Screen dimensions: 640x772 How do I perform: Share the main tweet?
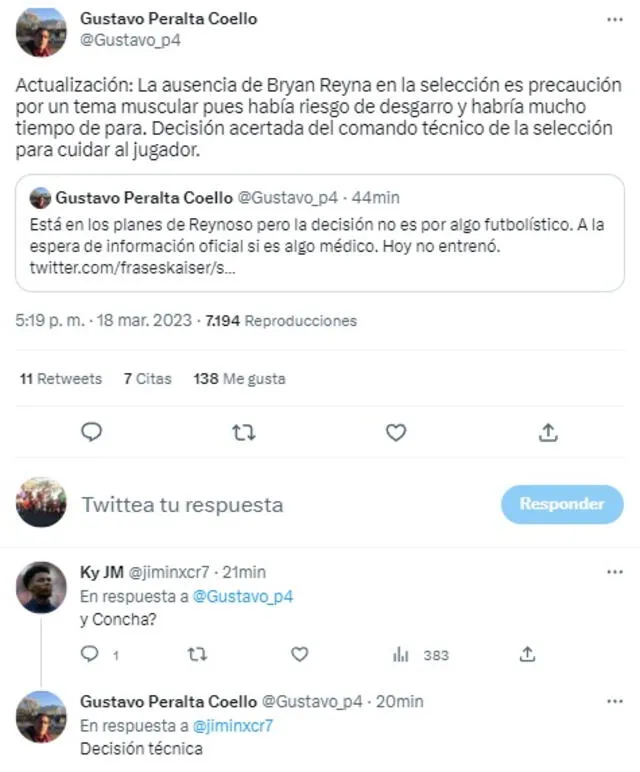[548, 432]
